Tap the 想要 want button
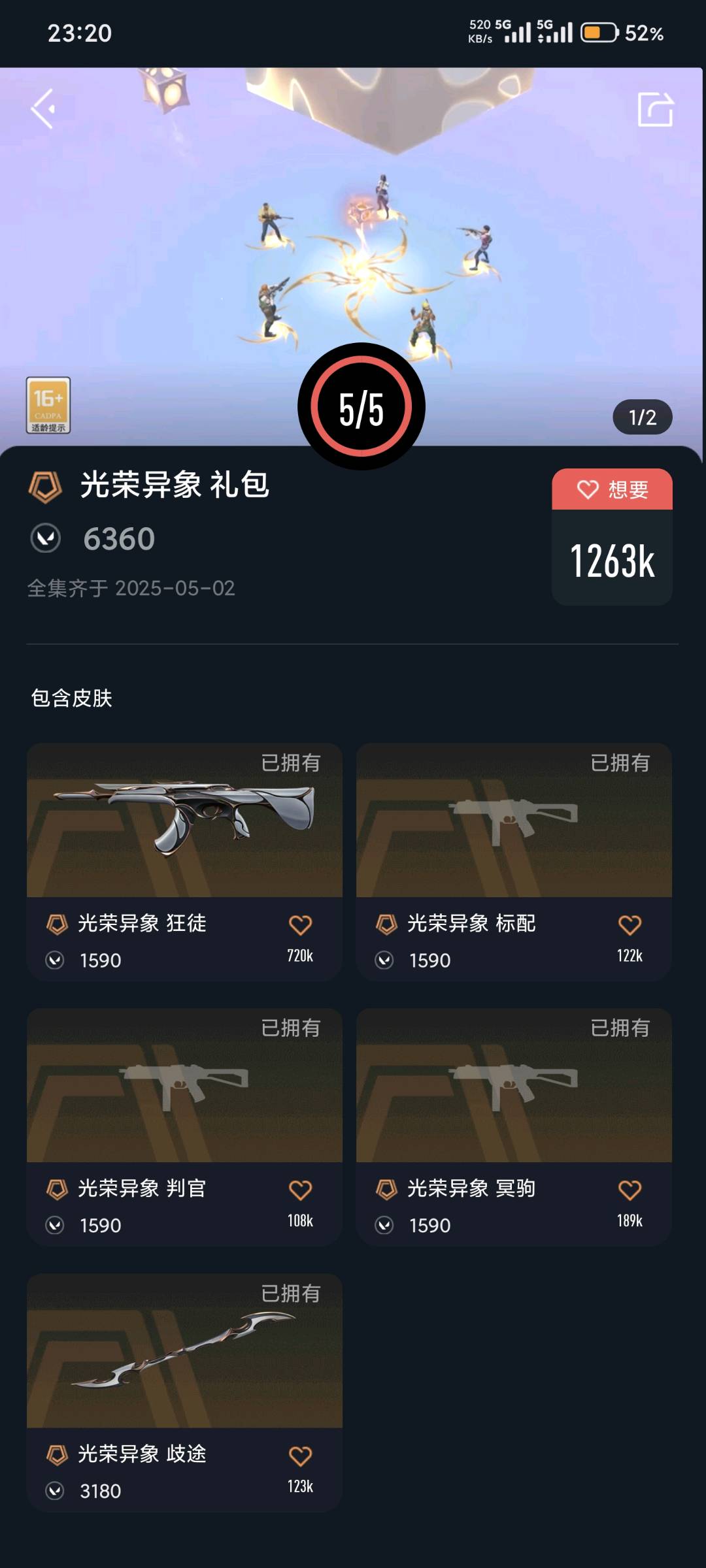The width and height of the screenshot is (706, 1568). coord(612,489)
